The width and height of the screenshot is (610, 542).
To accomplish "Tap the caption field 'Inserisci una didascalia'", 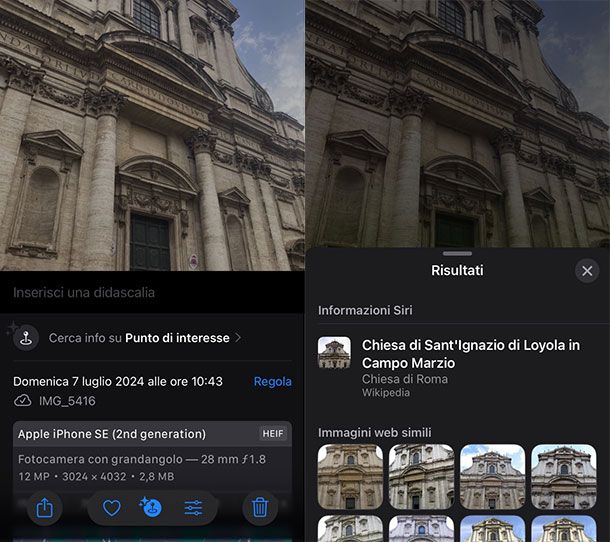I will [150, 293].
